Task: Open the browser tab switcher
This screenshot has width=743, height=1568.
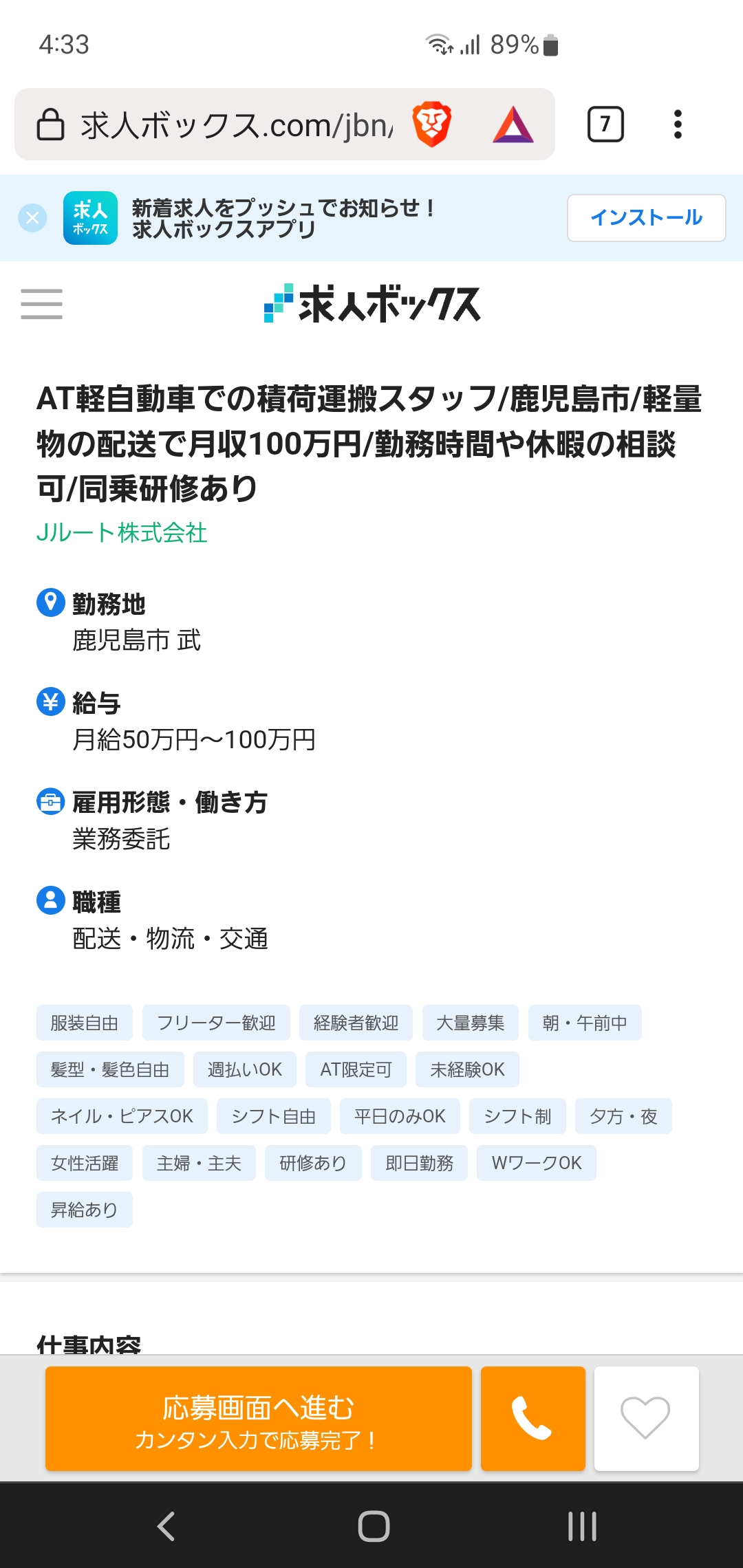Action: tap(605, 124)
